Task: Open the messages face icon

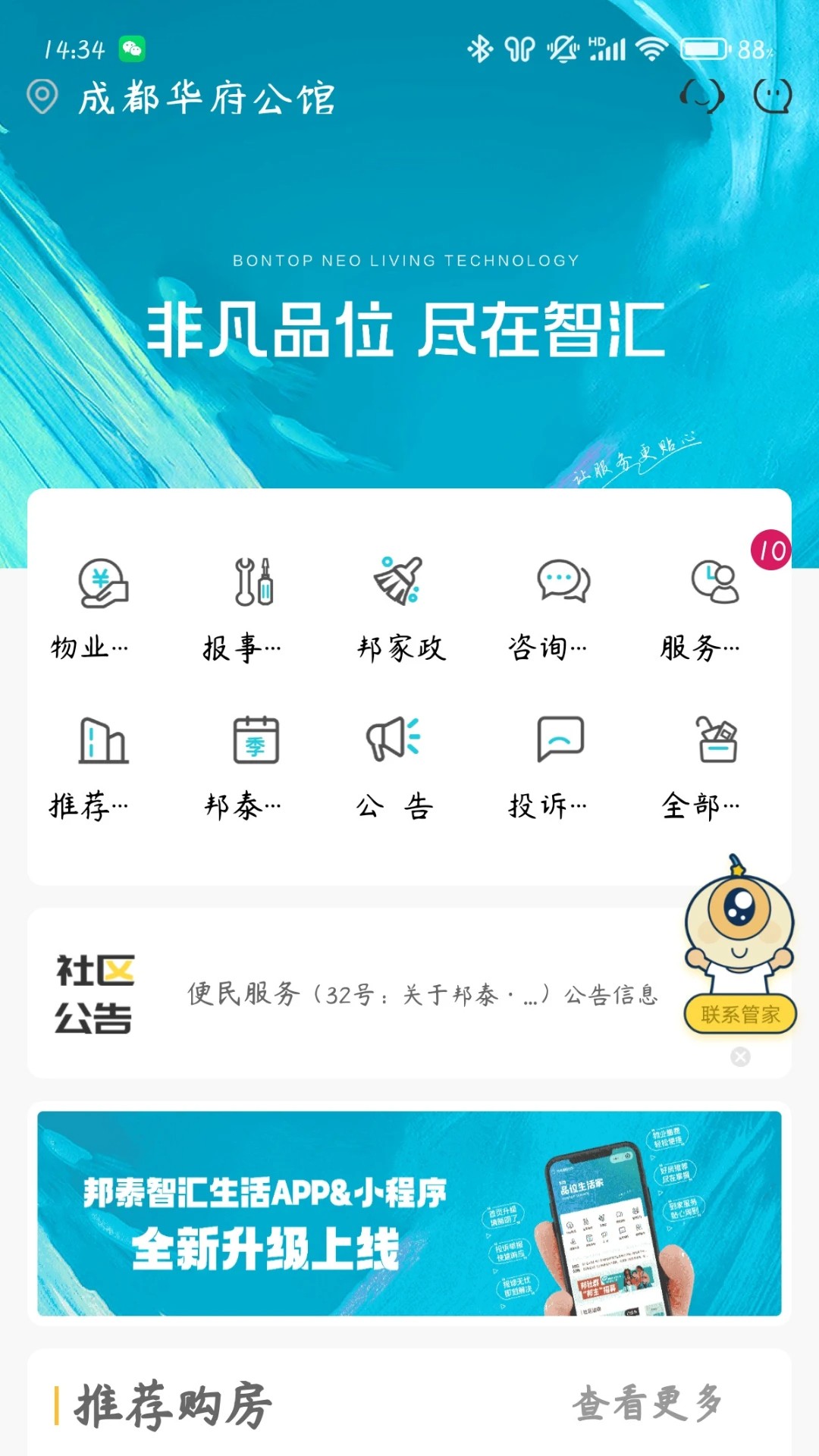Action: coord(772,96)
